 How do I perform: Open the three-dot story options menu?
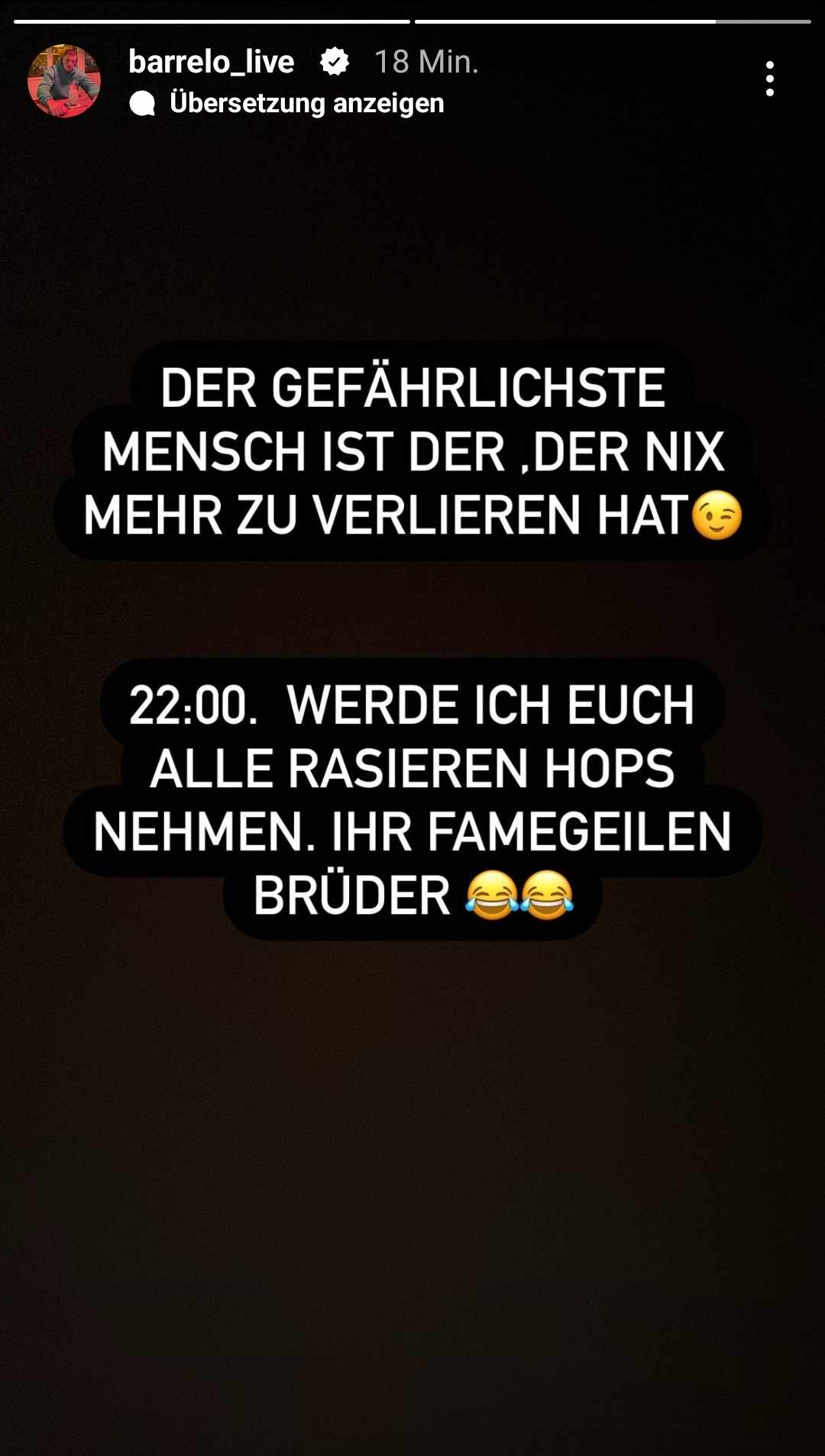[769, 79]
